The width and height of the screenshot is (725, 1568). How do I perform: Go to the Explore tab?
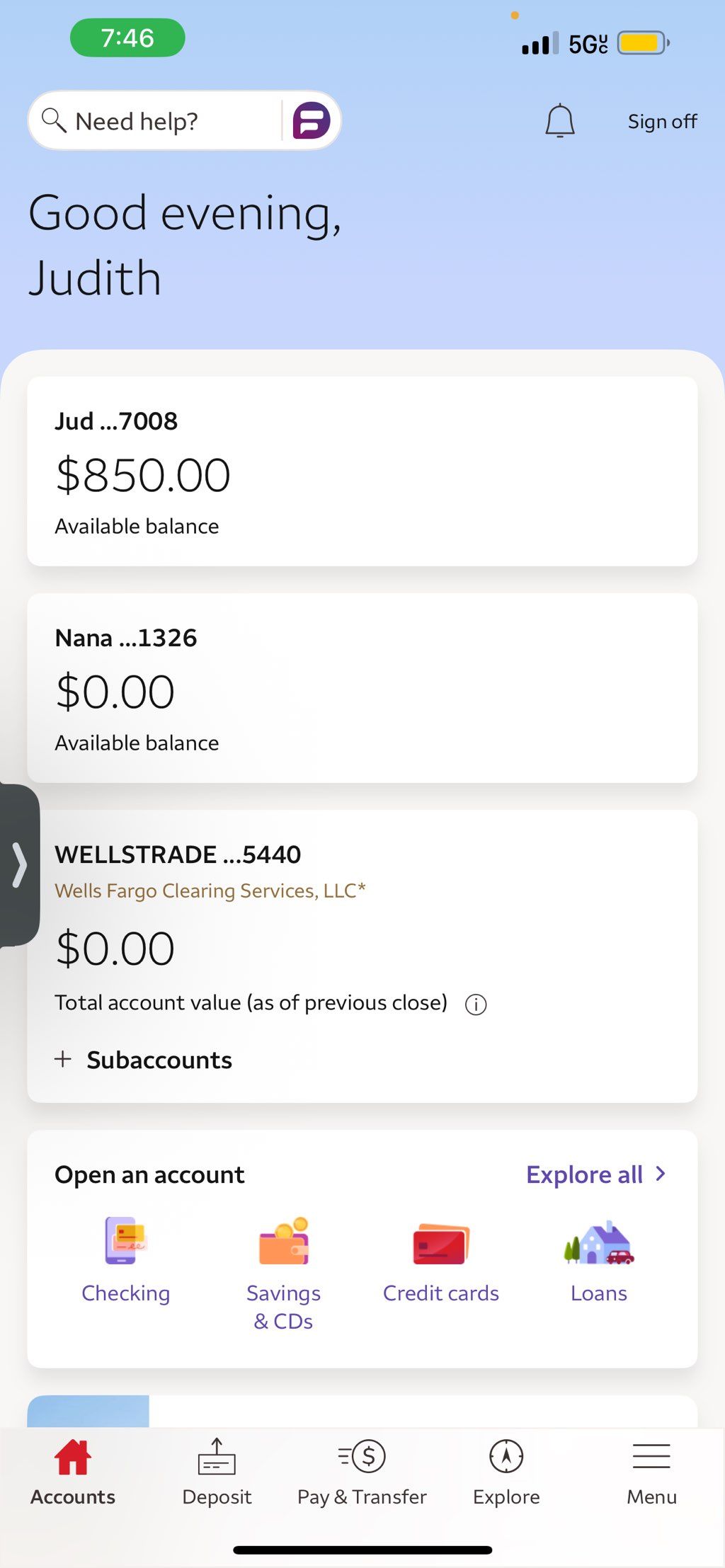pos(506,1472)
